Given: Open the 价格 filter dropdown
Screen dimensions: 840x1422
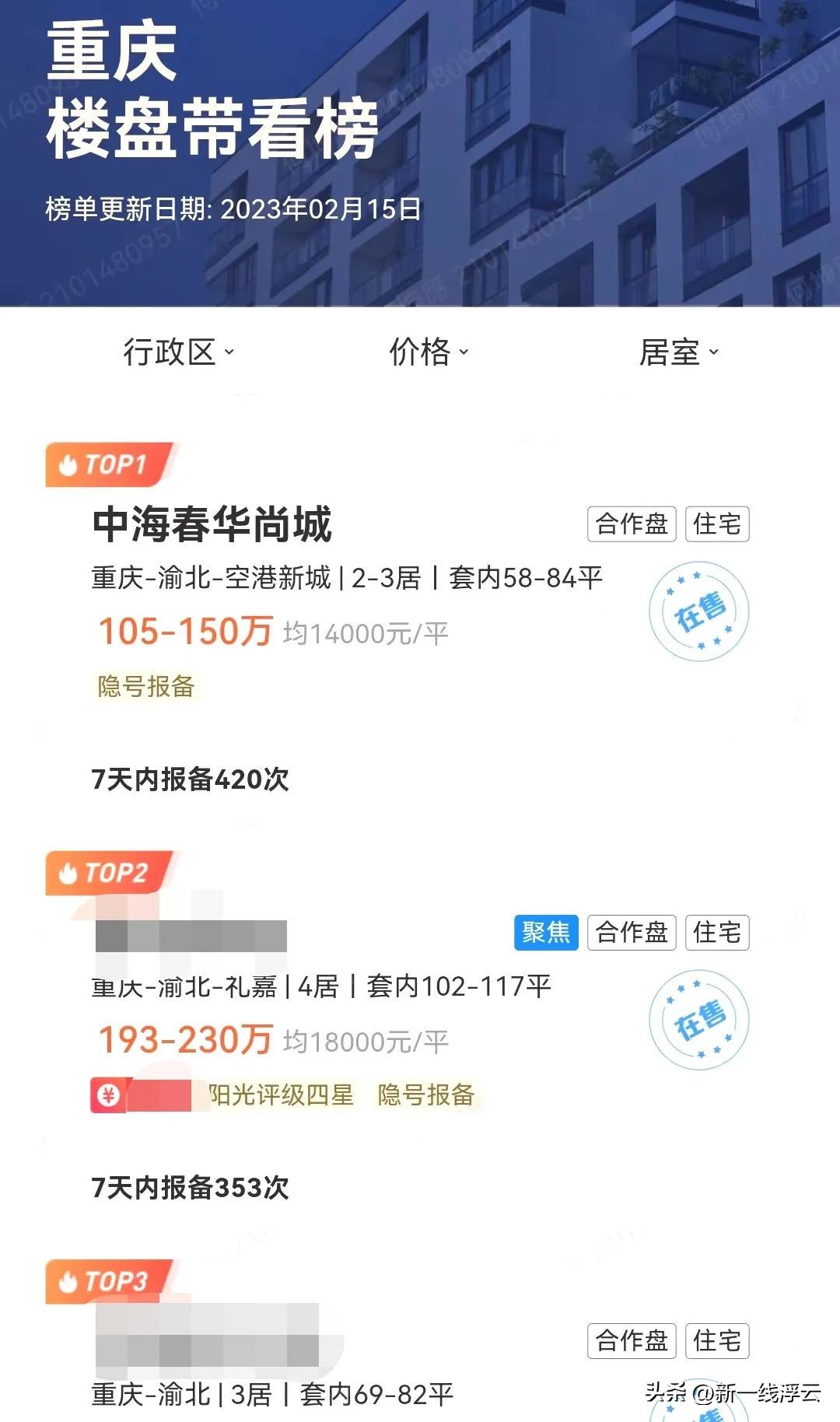Looking at the screenshot, I should (426, 352).
